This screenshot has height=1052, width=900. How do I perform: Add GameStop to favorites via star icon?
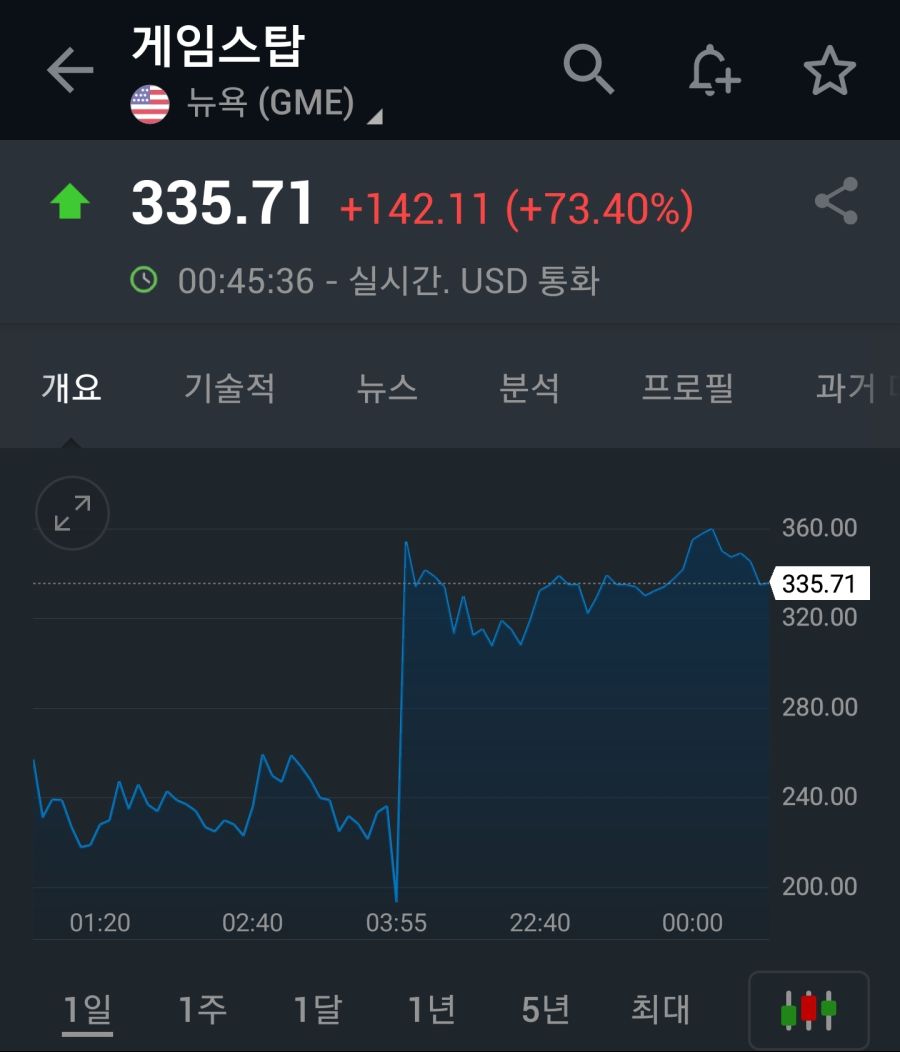(x=830, y=68)
